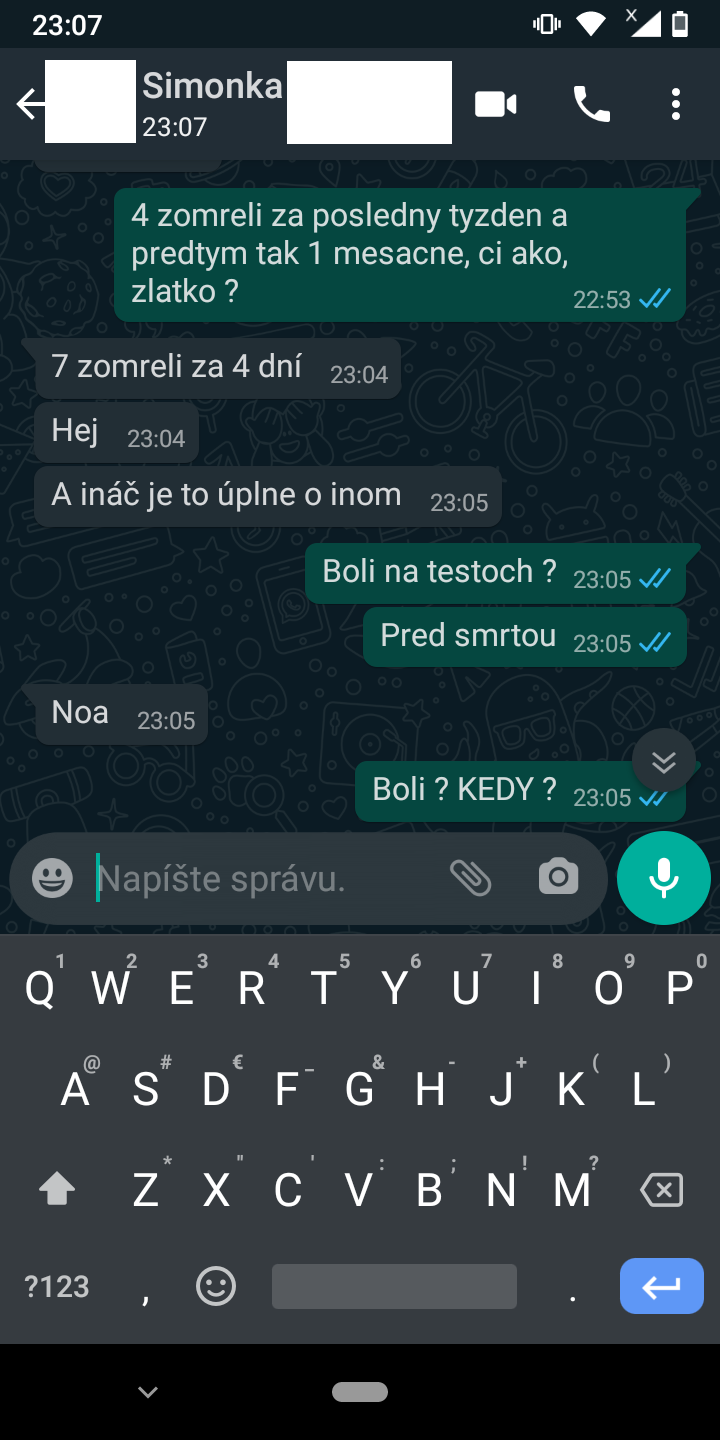Open the camera from message bar
Image resolution: width=720 pixels, height=1440 pixels.
pos(558,878)
